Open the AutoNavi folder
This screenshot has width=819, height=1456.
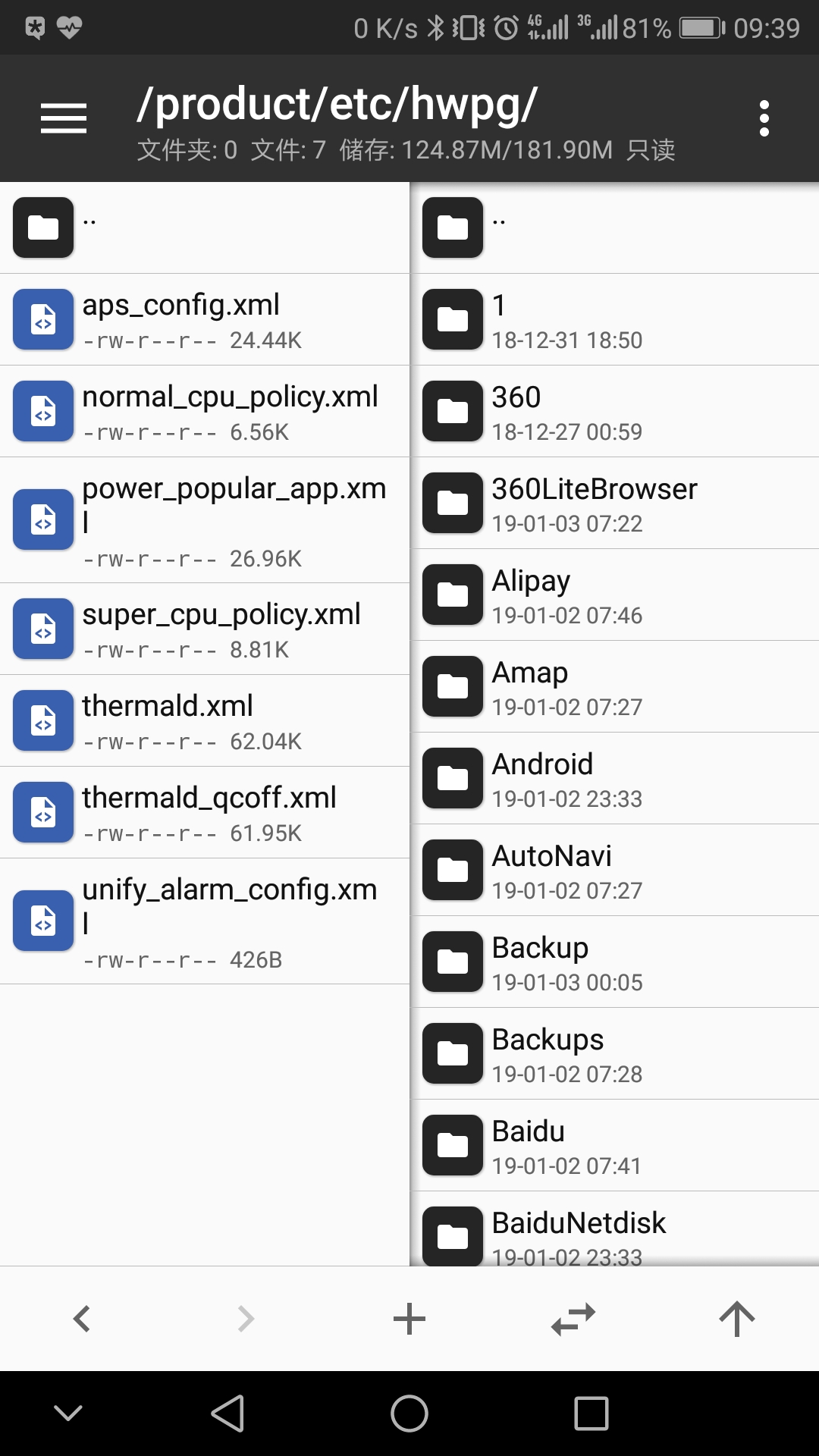click(x=615, y=870)
